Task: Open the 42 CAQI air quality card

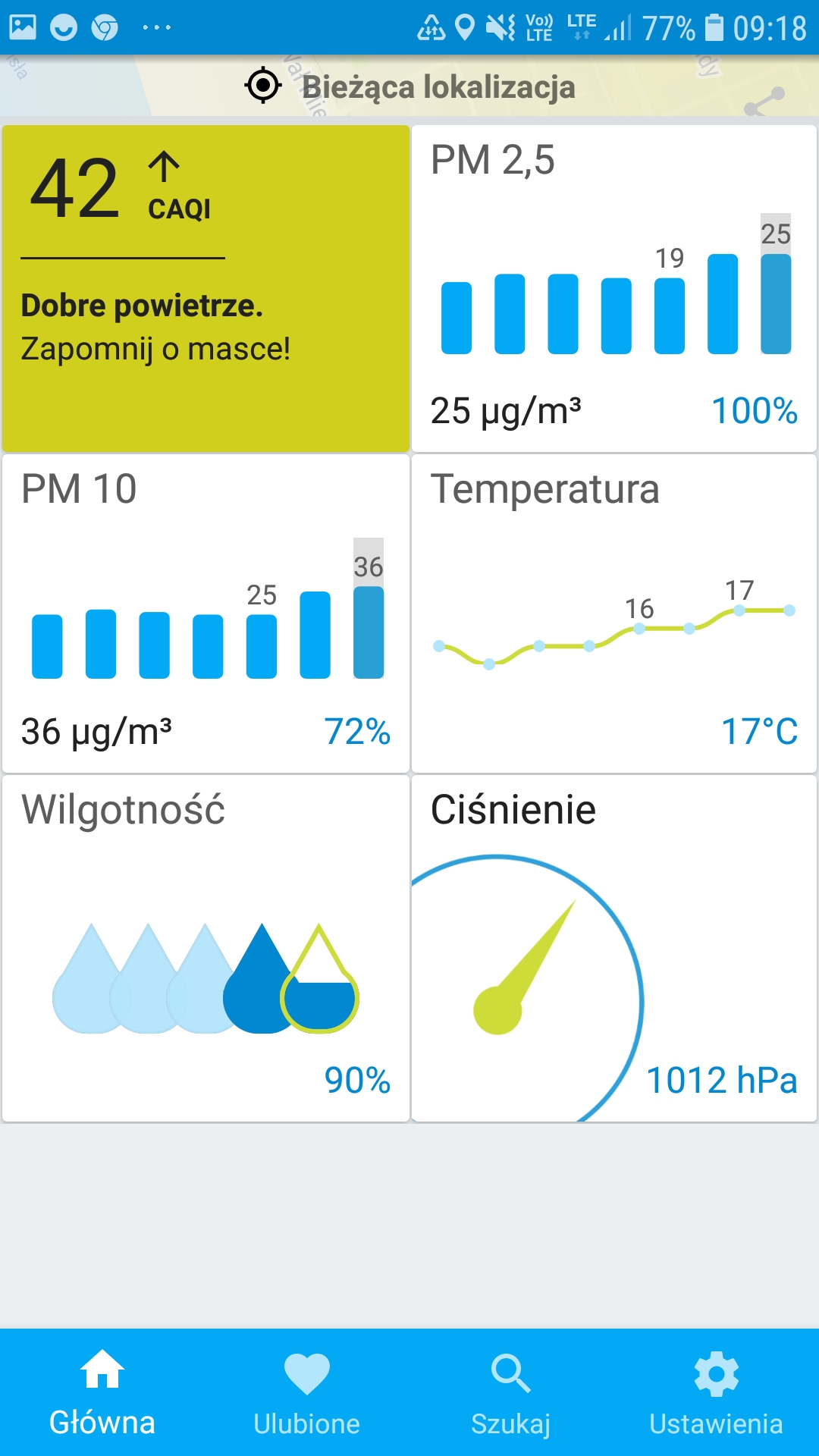Action: point(206,288)
